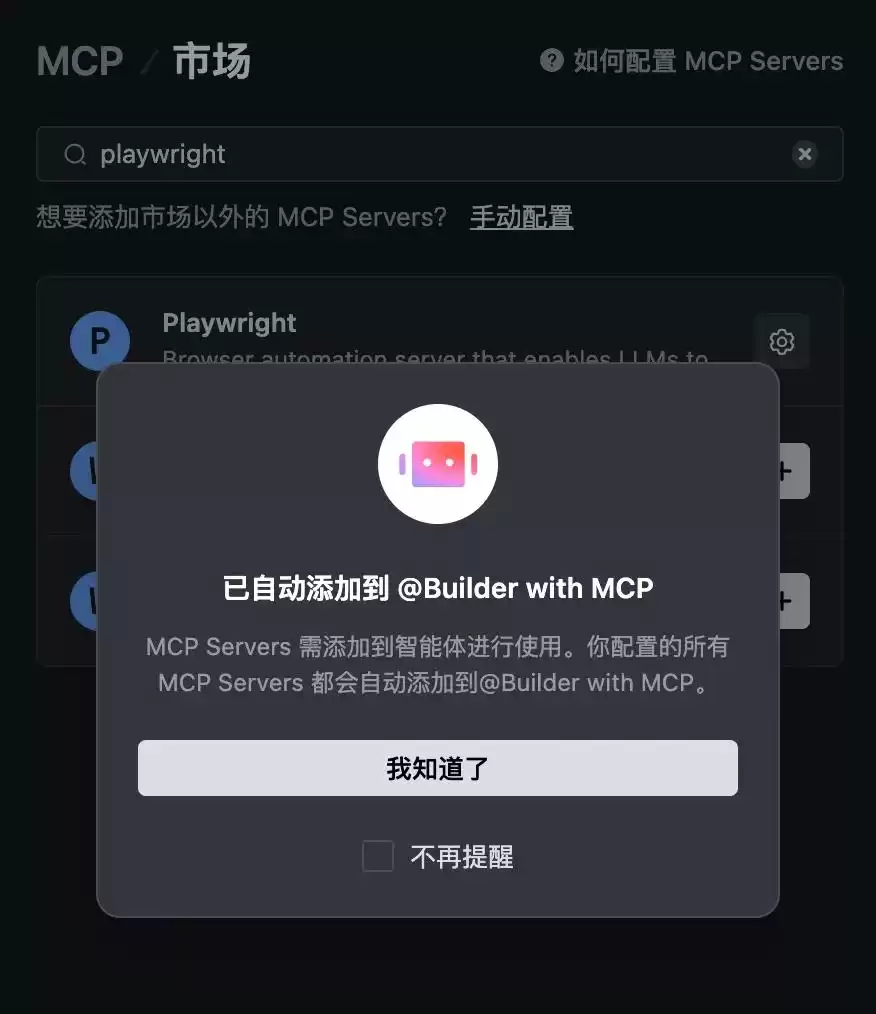Viewport: 876px width, 1014px height.
Task: Click the magnifier icon in the search bar
Action: click(x=75, y=154)
